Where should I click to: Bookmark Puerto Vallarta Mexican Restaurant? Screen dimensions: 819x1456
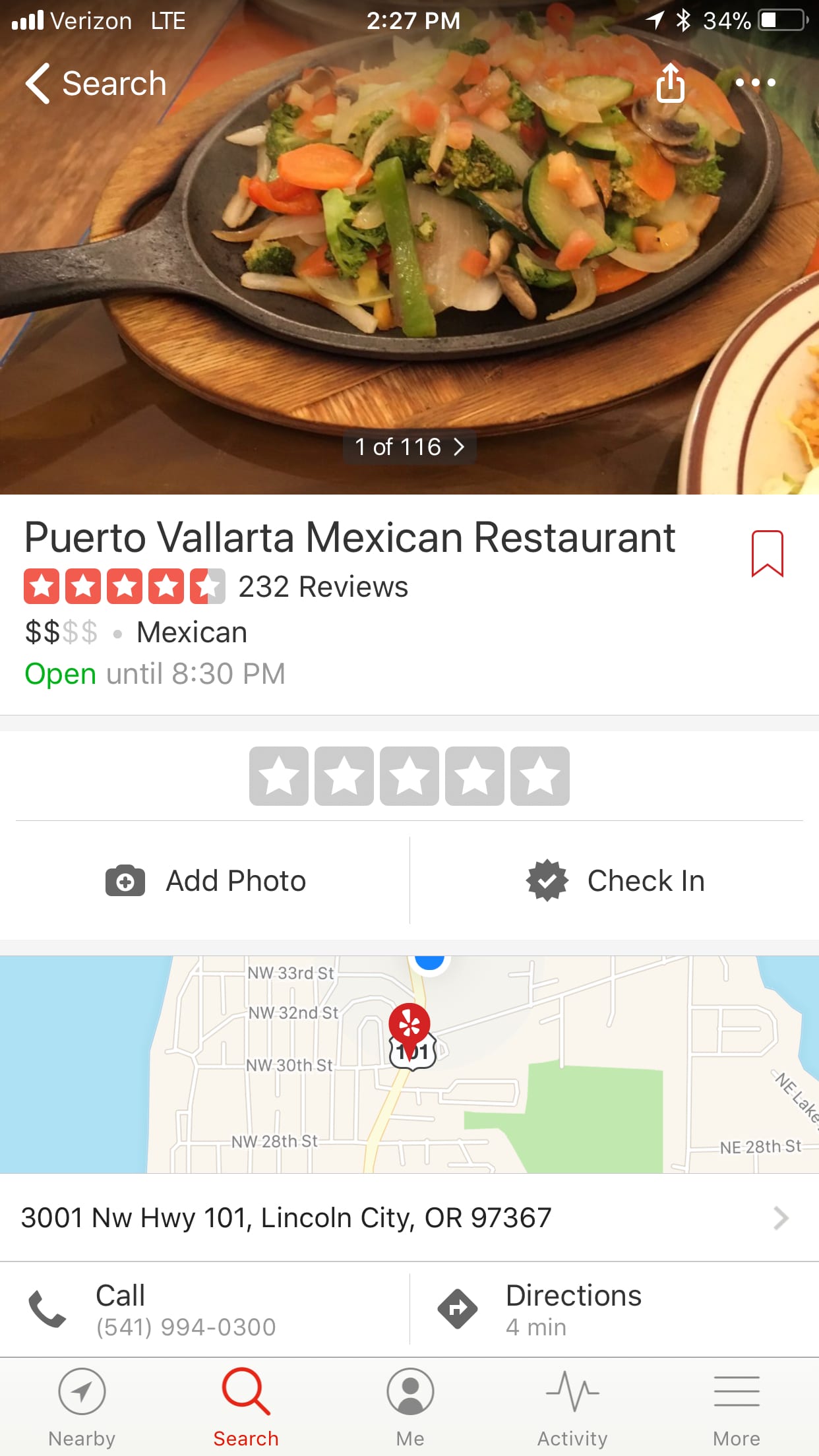coord(767,553)
